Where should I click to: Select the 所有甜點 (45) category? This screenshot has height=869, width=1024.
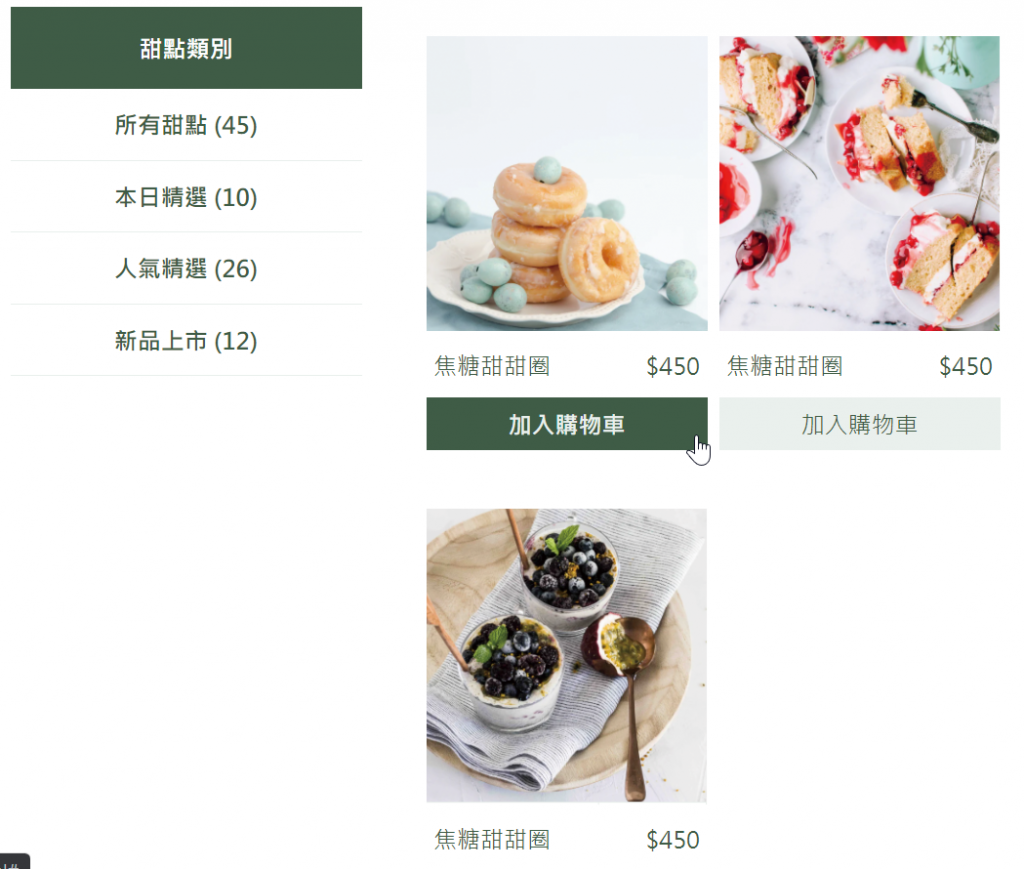point(186,126)
